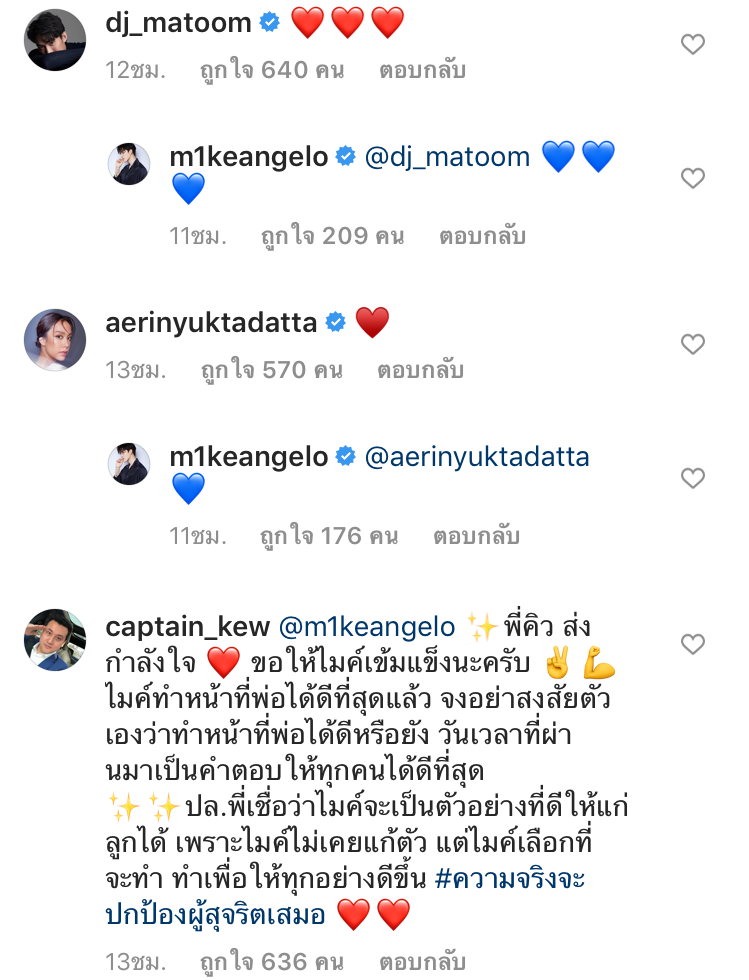Like captain_kew's comment
This screenshot has width=749, height=980.
pyautogui.click(x=692, y=643)
